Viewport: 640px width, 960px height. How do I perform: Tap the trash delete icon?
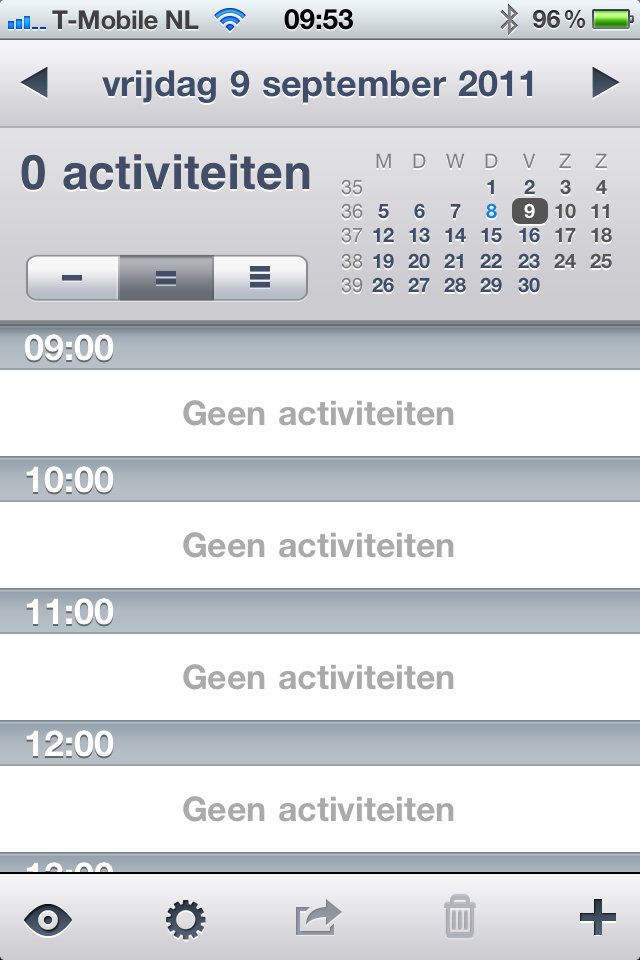459,917
